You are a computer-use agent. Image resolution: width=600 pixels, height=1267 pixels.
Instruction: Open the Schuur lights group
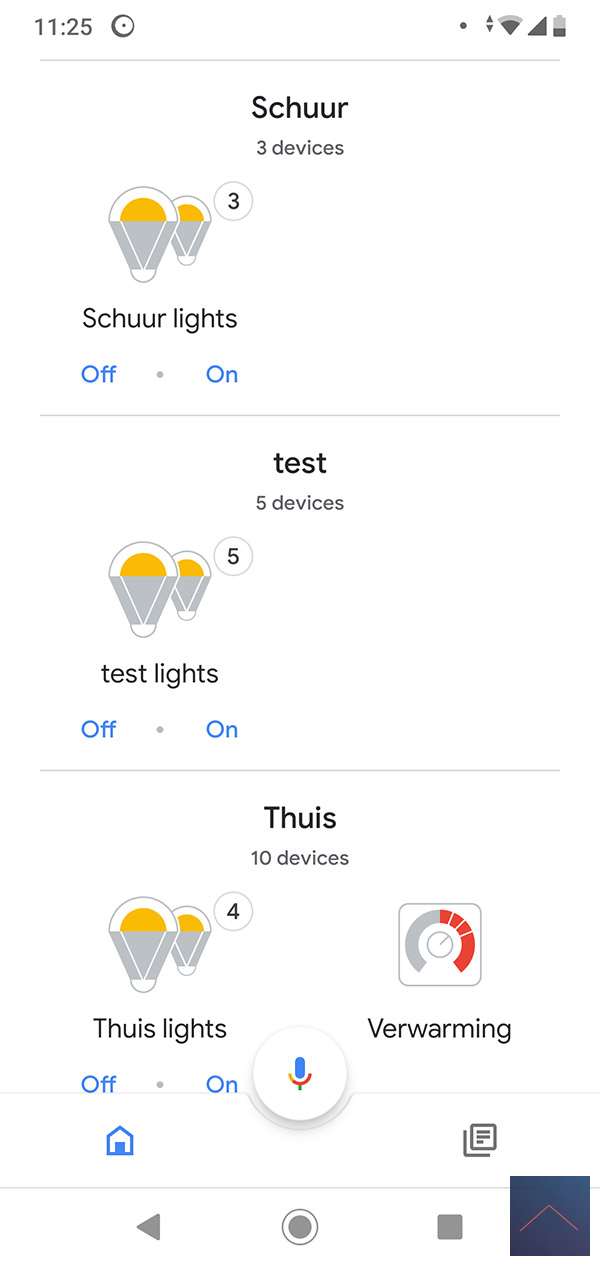[160, 235]
